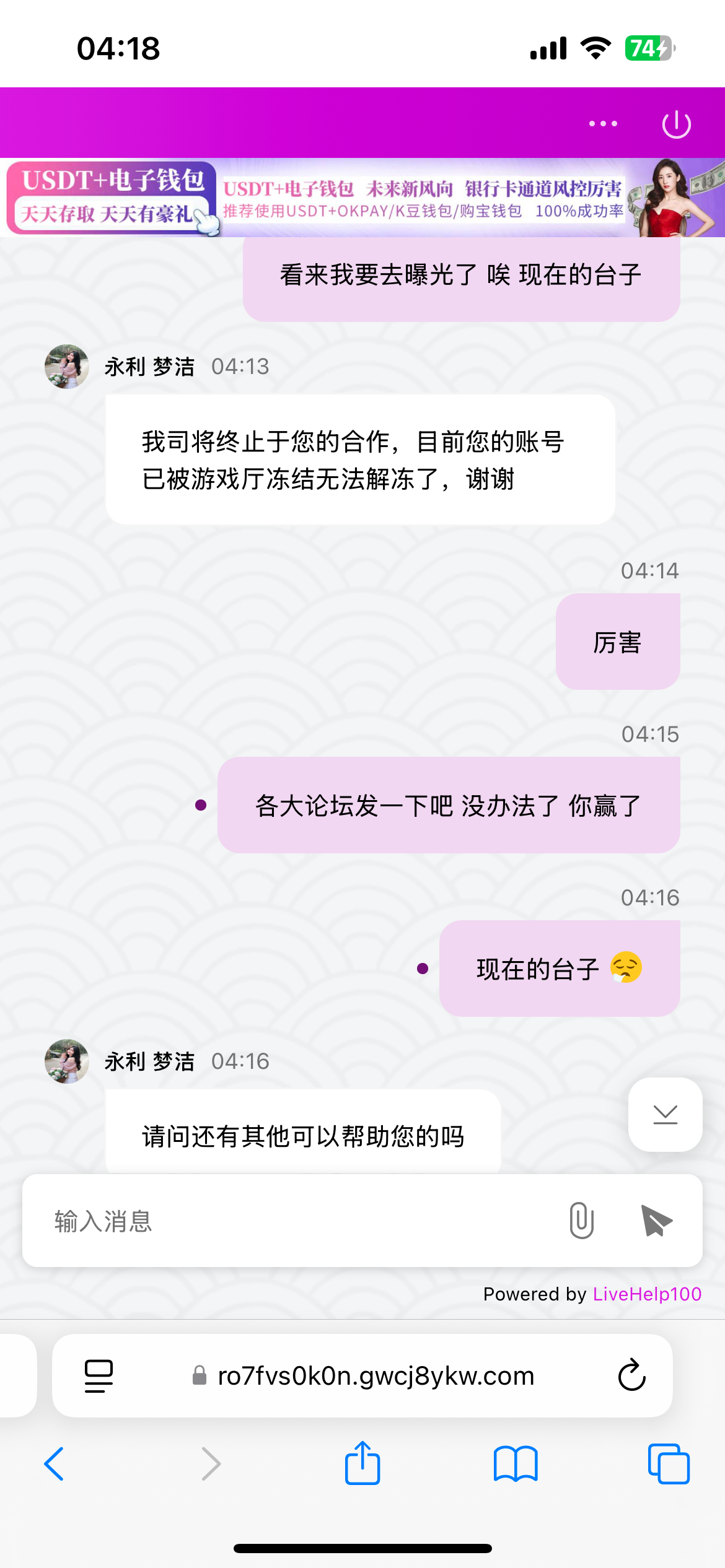The height and width of the screenshot is (1568, 725).
Task: Reload the current web page
Action: pyautogui.click(x=631, y=1376)
